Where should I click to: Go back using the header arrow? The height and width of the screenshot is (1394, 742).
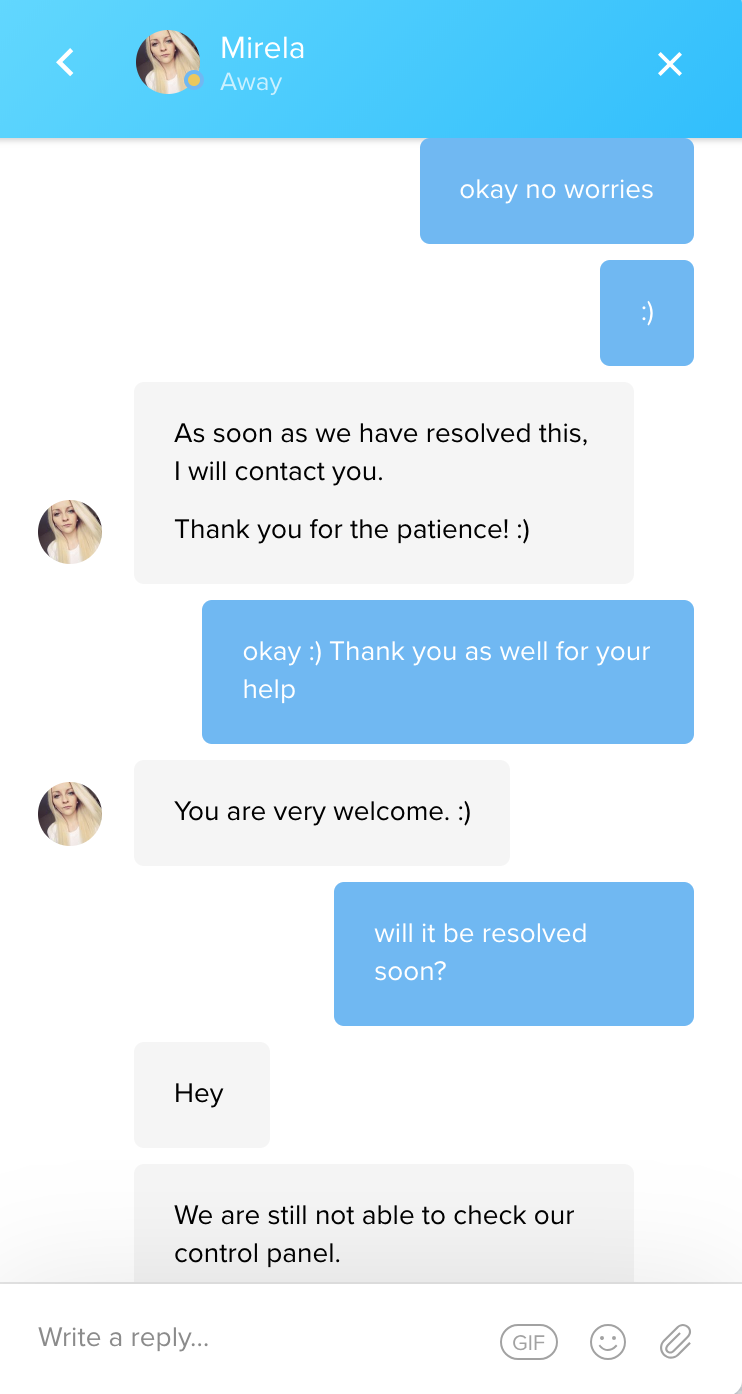click(65, 63)
